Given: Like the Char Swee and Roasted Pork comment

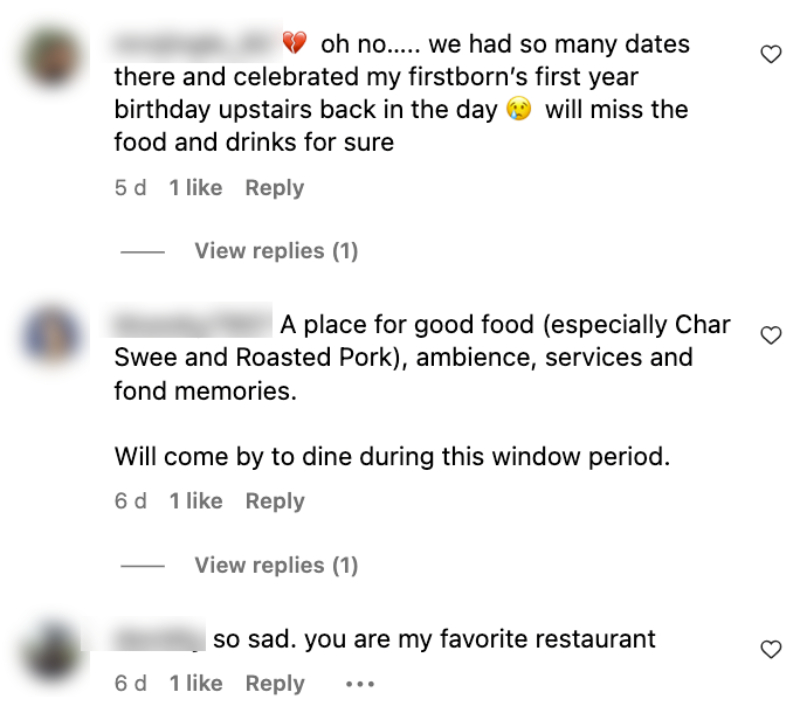Looking at the screenshot, I should click(x=771, y=336).
